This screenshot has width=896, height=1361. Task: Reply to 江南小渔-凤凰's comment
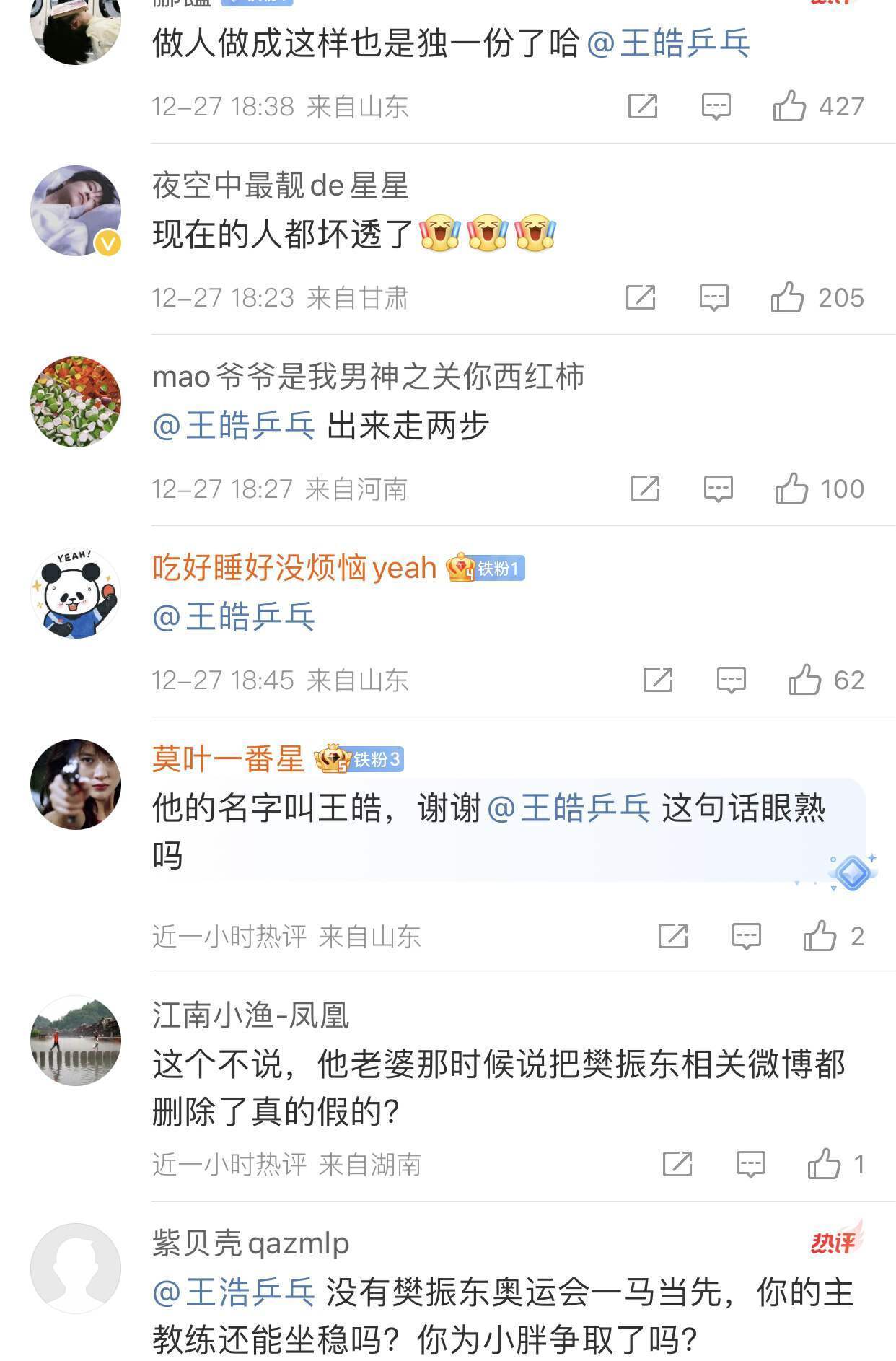tap(750, 1164)
